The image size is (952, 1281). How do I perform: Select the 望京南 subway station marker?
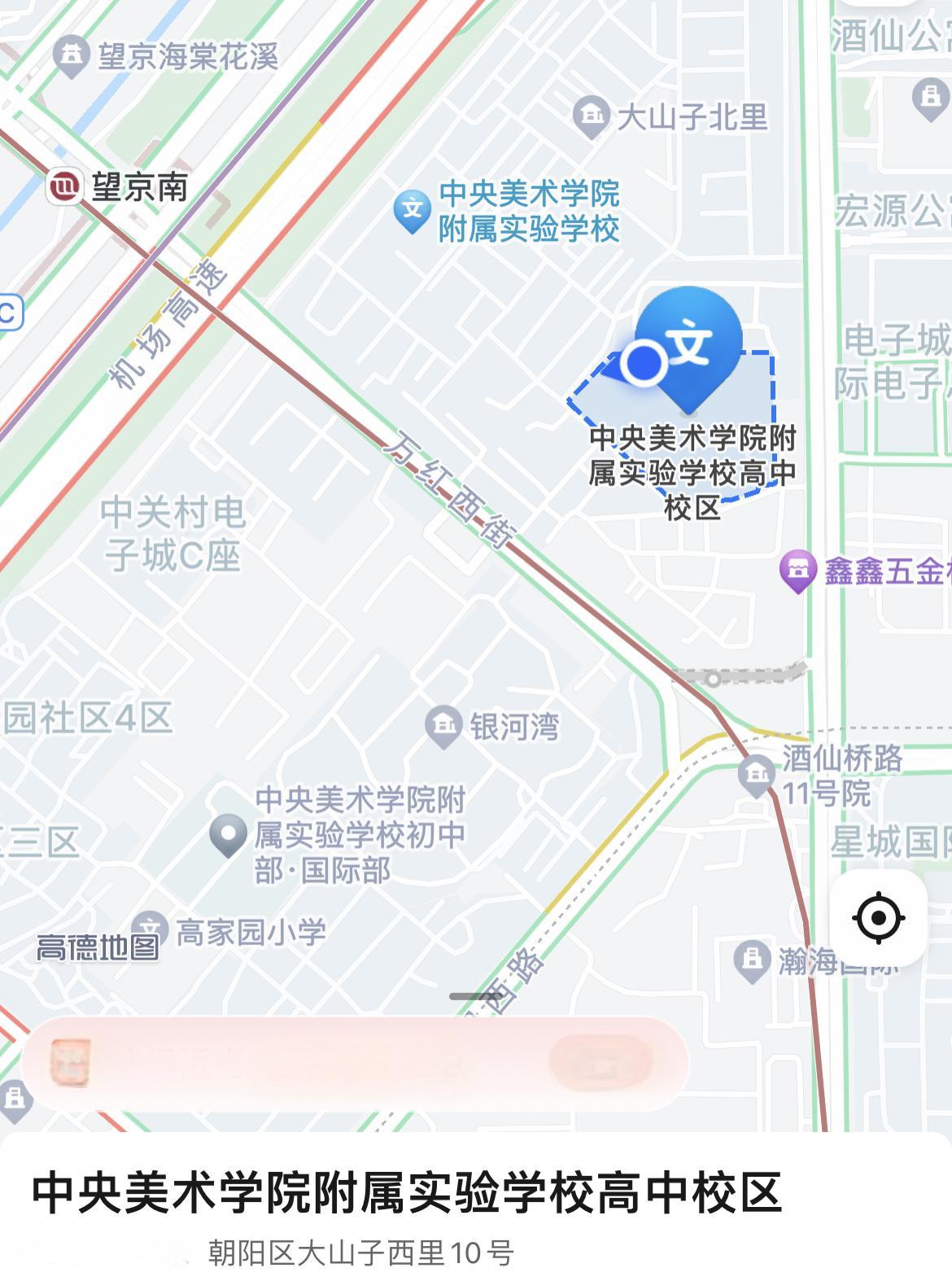click(x=65, y=187)
